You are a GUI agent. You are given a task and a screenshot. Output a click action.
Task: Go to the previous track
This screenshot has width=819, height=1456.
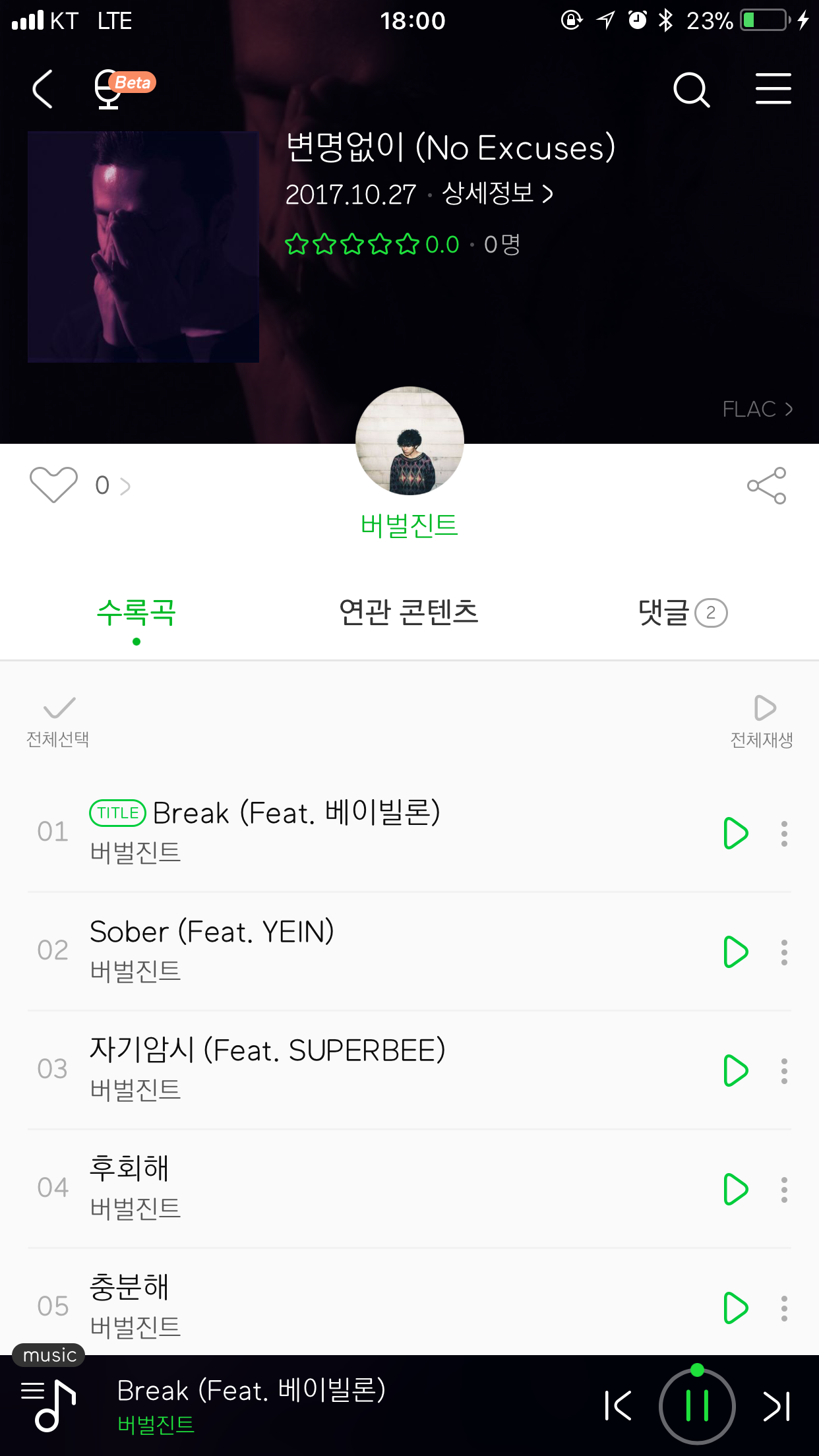pyautogui.click(x=618, y=1406)
